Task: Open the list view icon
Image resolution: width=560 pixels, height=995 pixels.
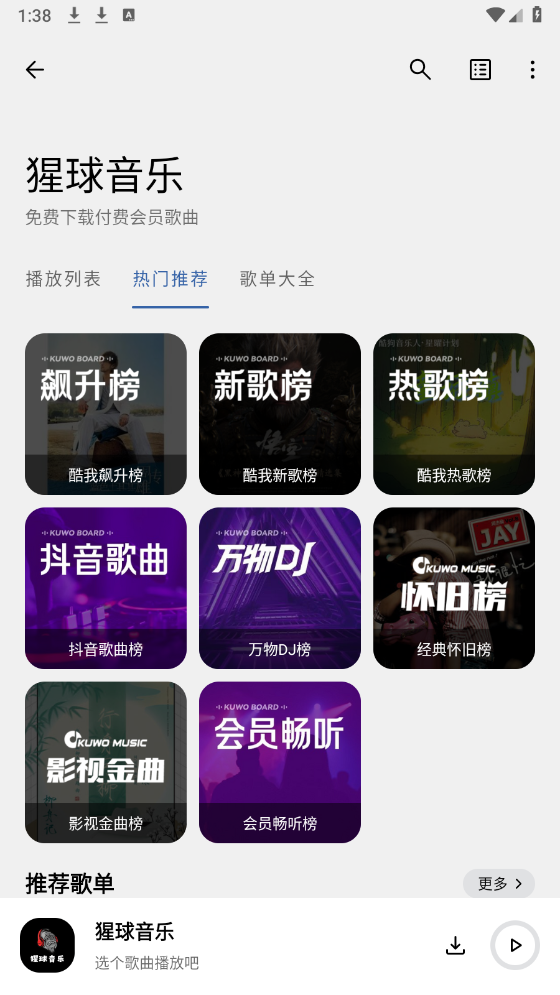Action: pos(480,70)
